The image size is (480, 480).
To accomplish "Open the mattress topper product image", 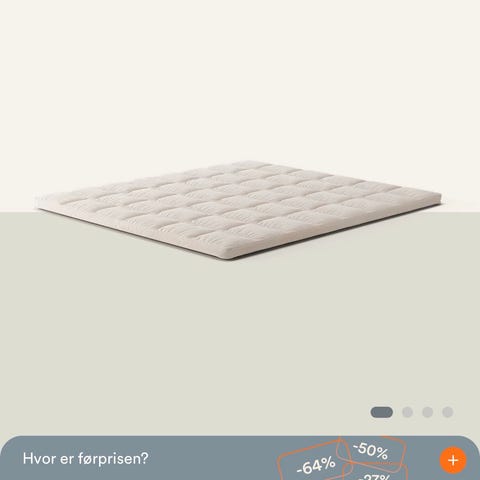I will (239, 209).
